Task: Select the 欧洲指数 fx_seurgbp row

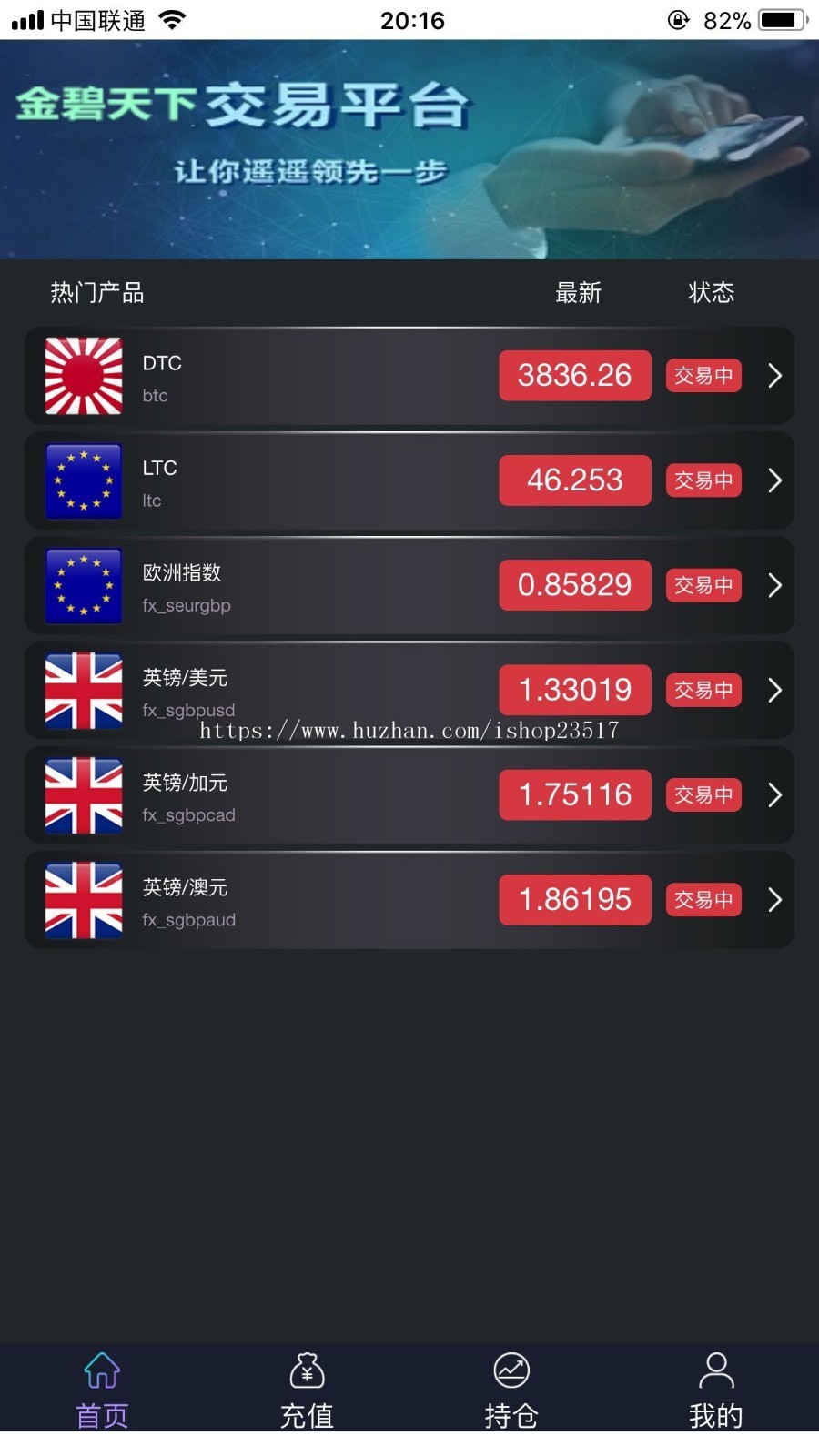Action: tap(409, 585)
